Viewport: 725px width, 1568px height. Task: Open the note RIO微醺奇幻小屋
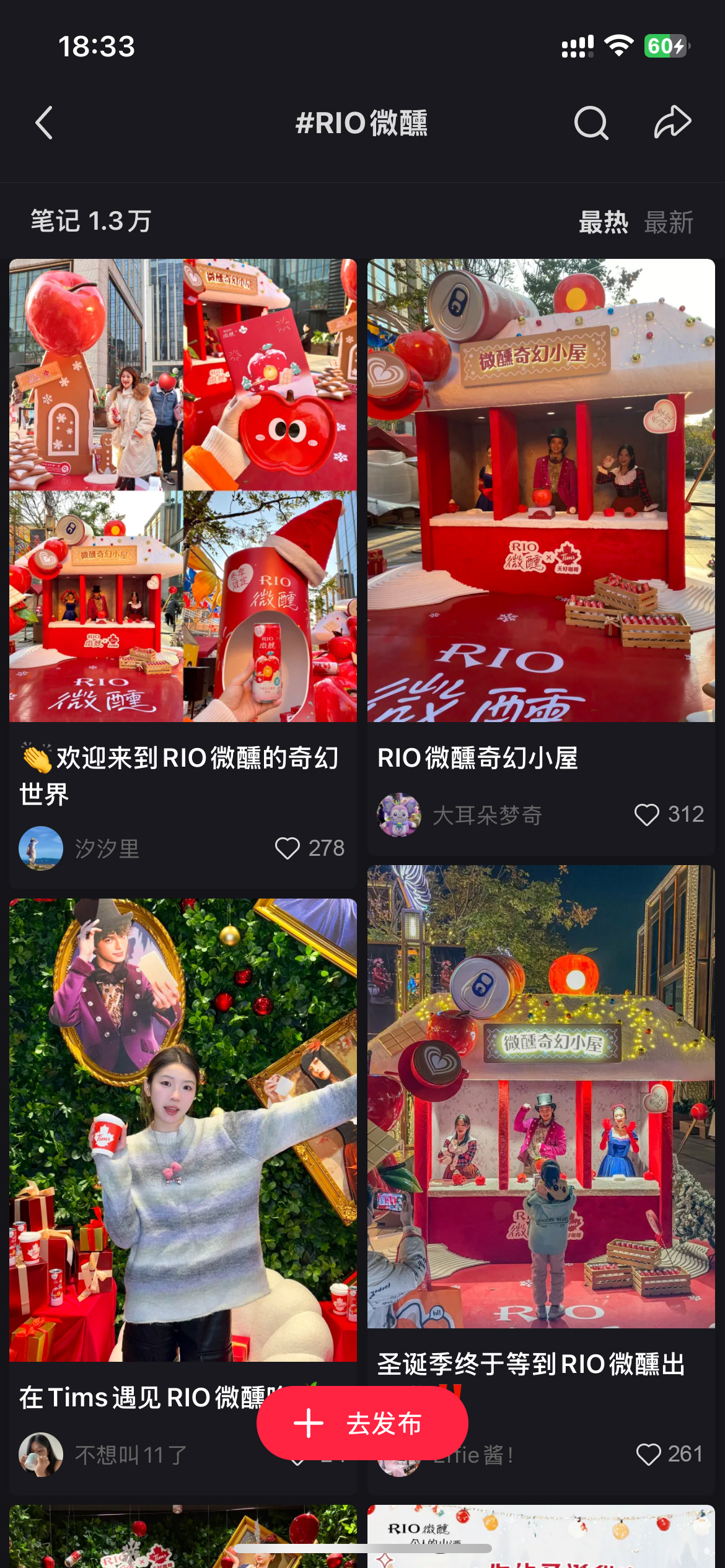pyautogui.click(x=541, y=490)
